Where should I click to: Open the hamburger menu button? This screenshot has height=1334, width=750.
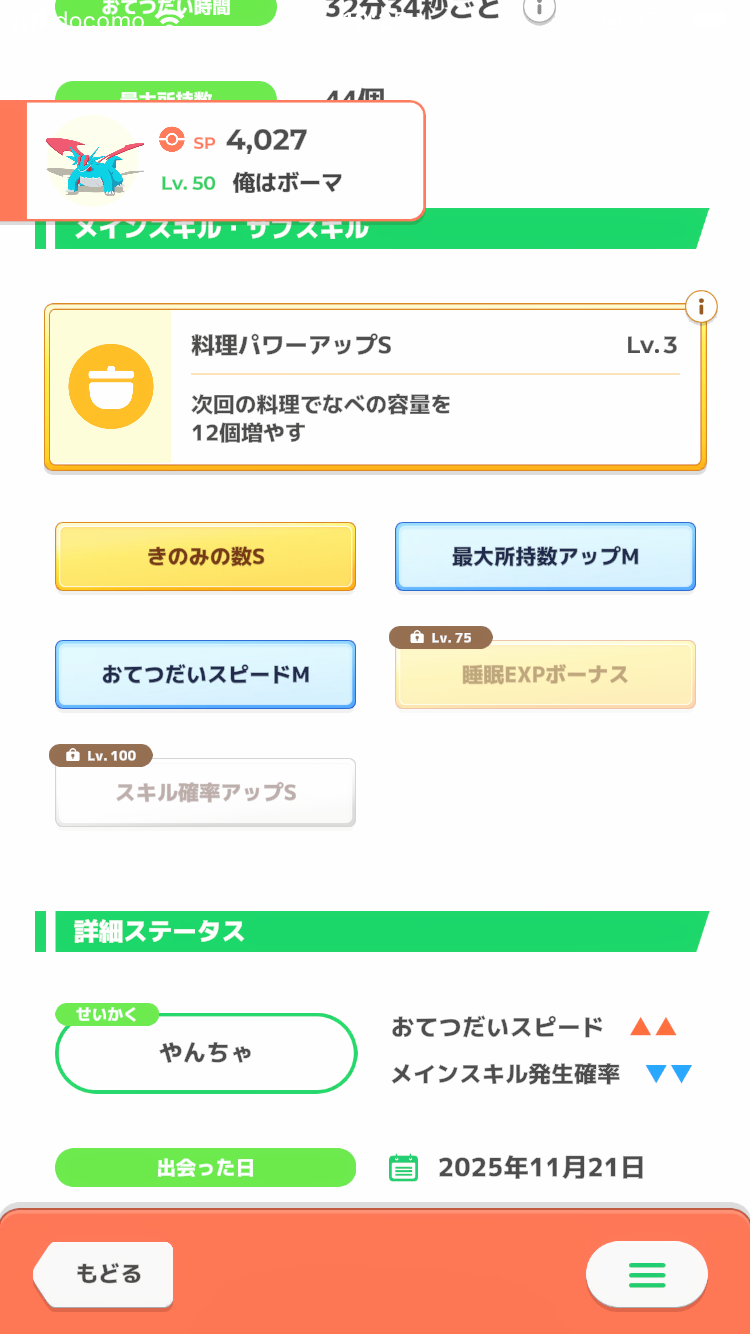click(x=646, y=1274)
